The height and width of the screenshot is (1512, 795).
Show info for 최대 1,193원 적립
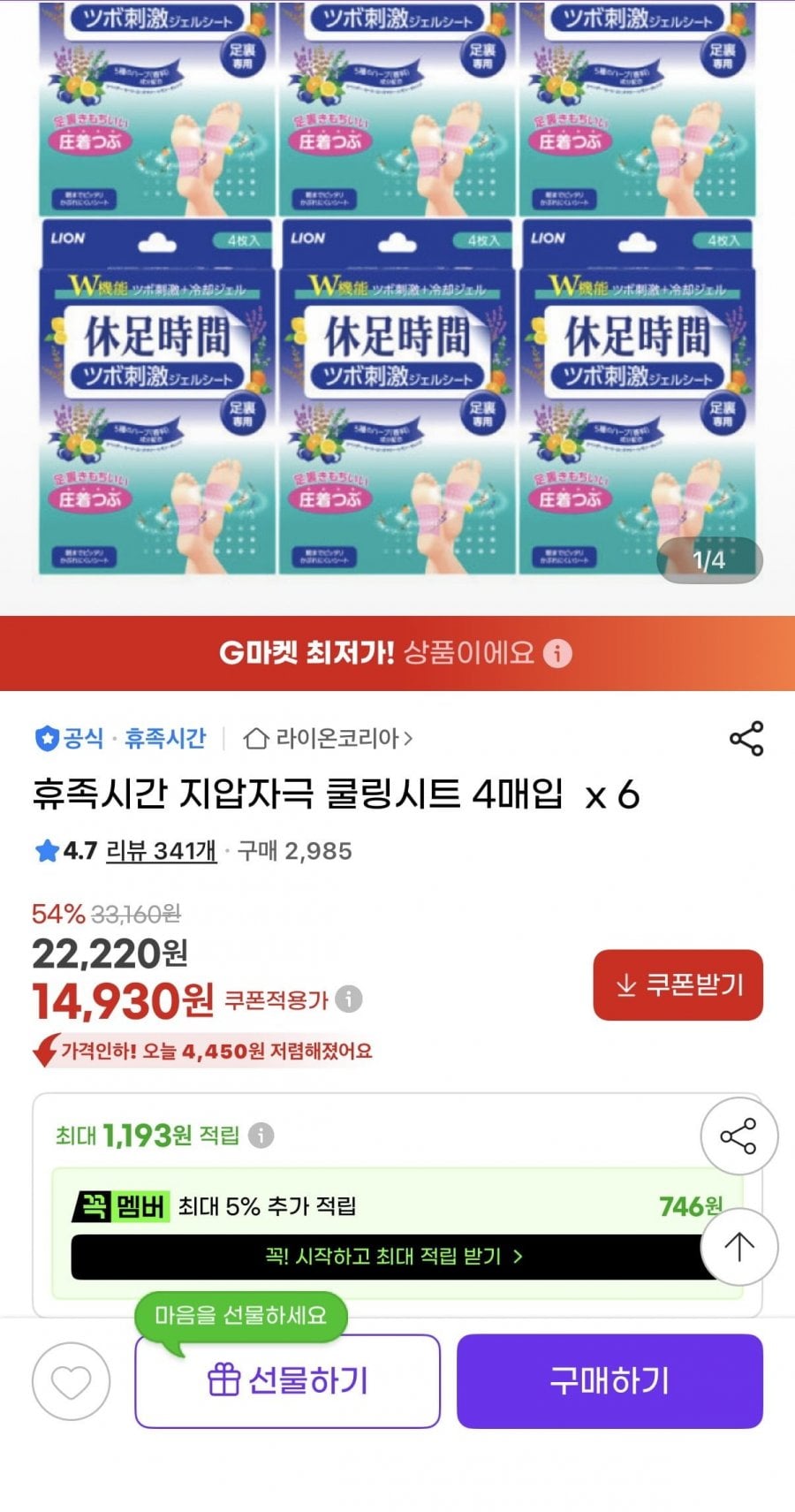click(261, 1136)
